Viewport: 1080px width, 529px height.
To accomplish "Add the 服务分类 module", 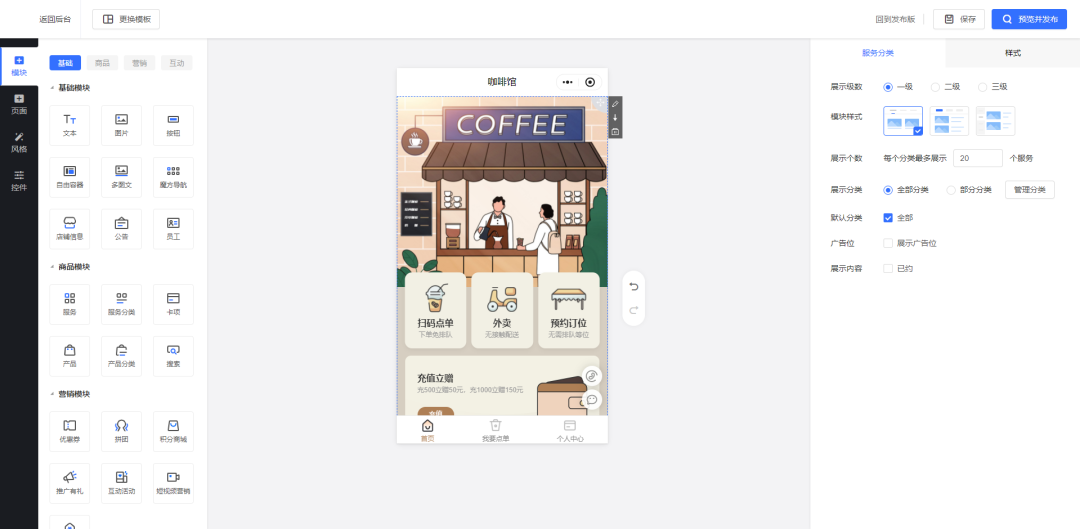I will coord(121,303).
